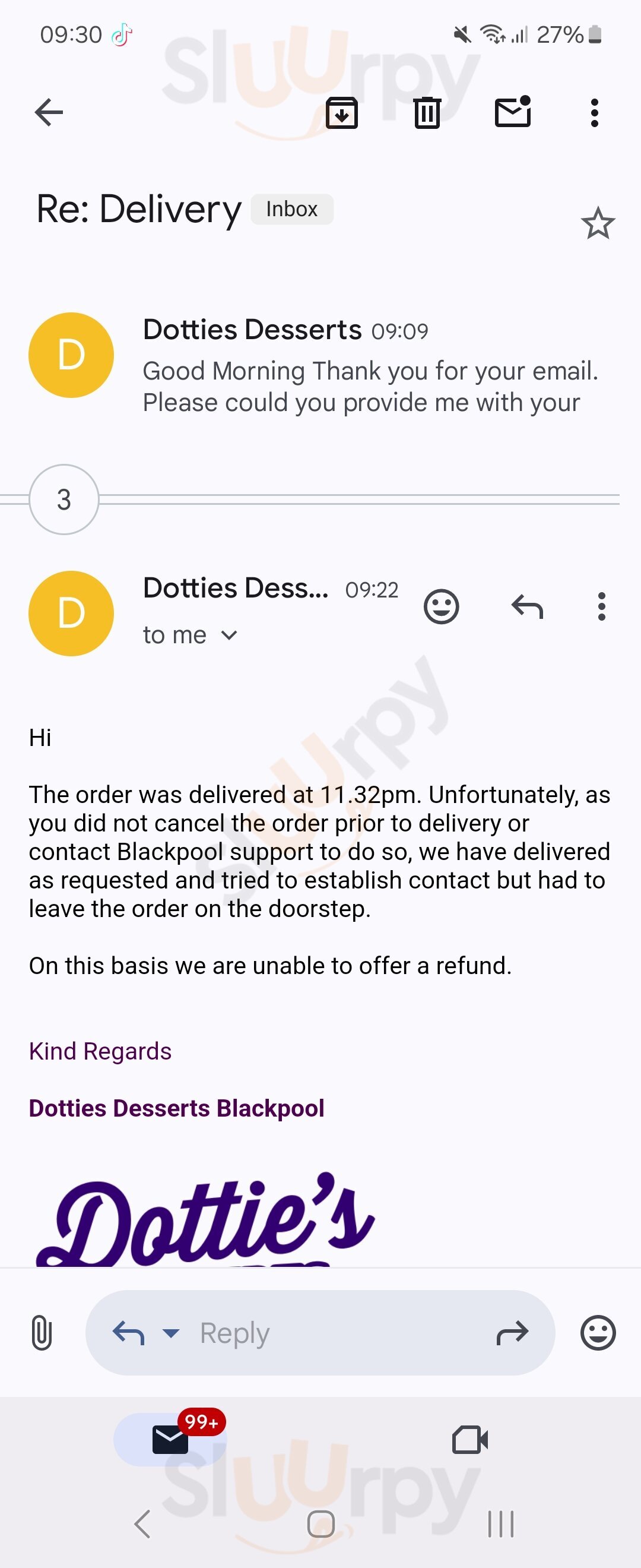Reply using arrow on the 09:22 message
The width and height of the screenshot is (641, 1568).
(526, 606)
